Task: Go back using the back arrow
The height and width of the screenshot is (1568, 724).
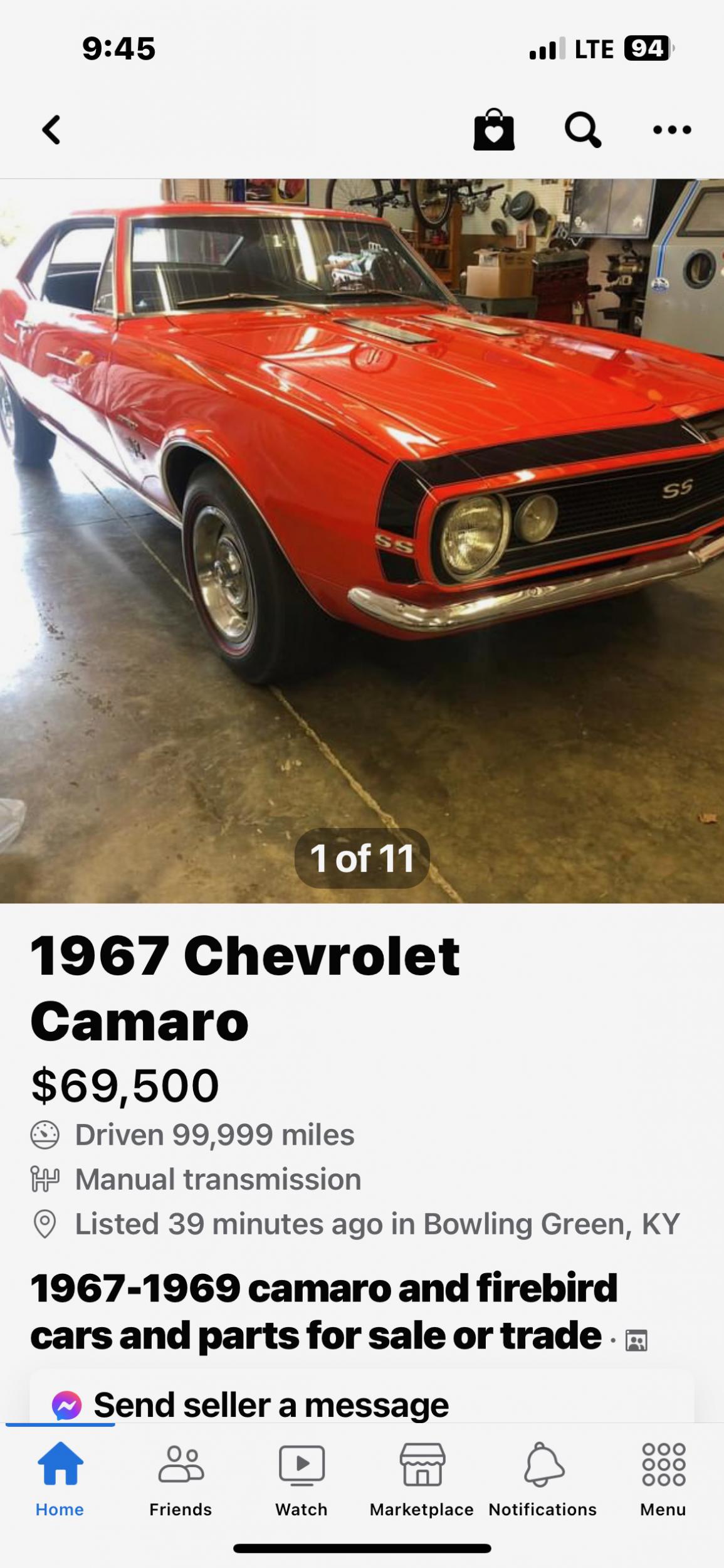Action: click(x=52, y=130)
